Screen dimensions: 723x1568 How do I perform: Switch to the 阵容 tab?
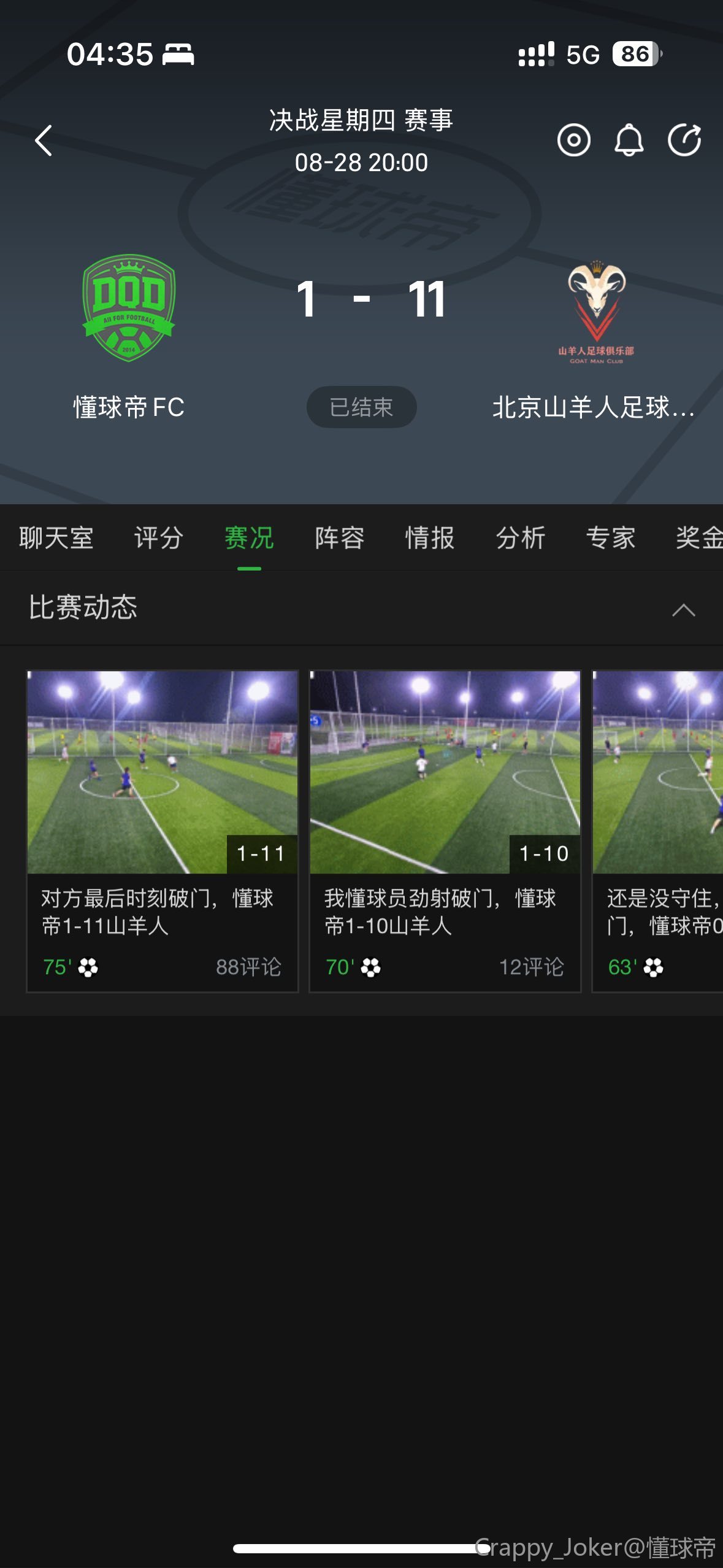(x=339, y=538)
